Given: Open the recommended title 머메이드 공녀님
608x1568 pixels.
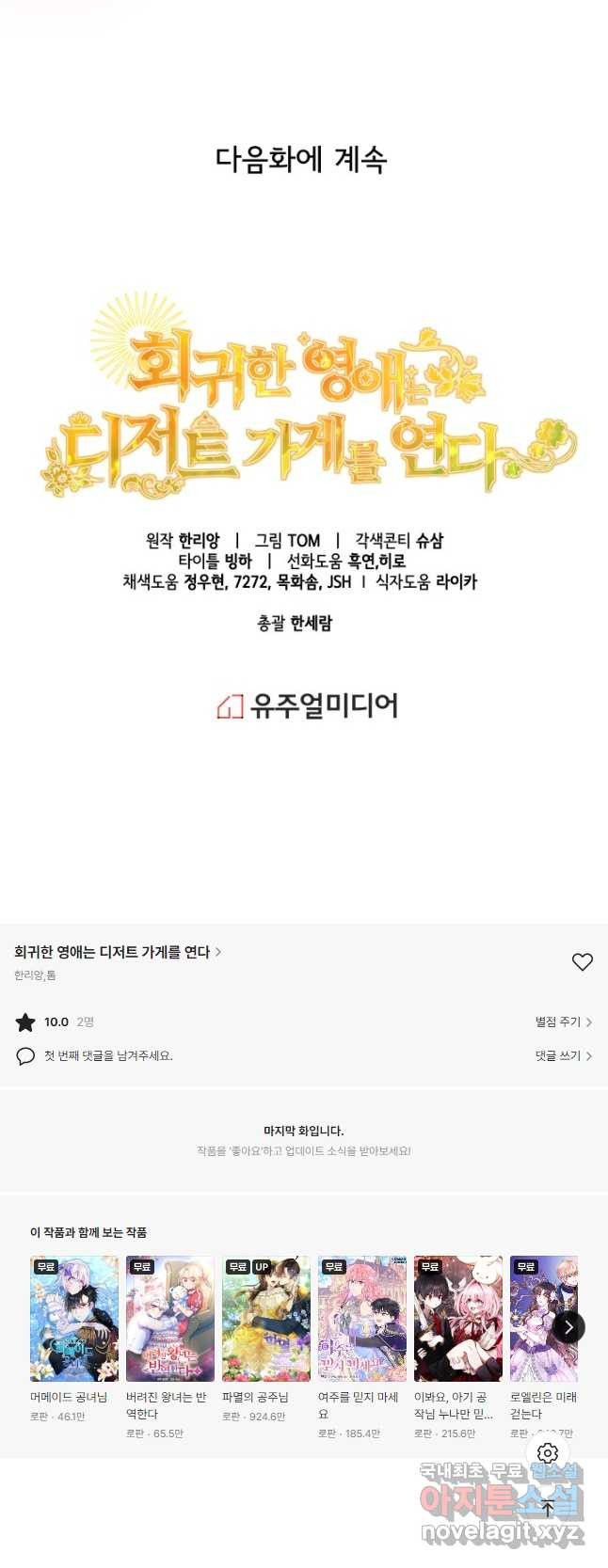Looking at the screenshot, I should (74, 1318).
